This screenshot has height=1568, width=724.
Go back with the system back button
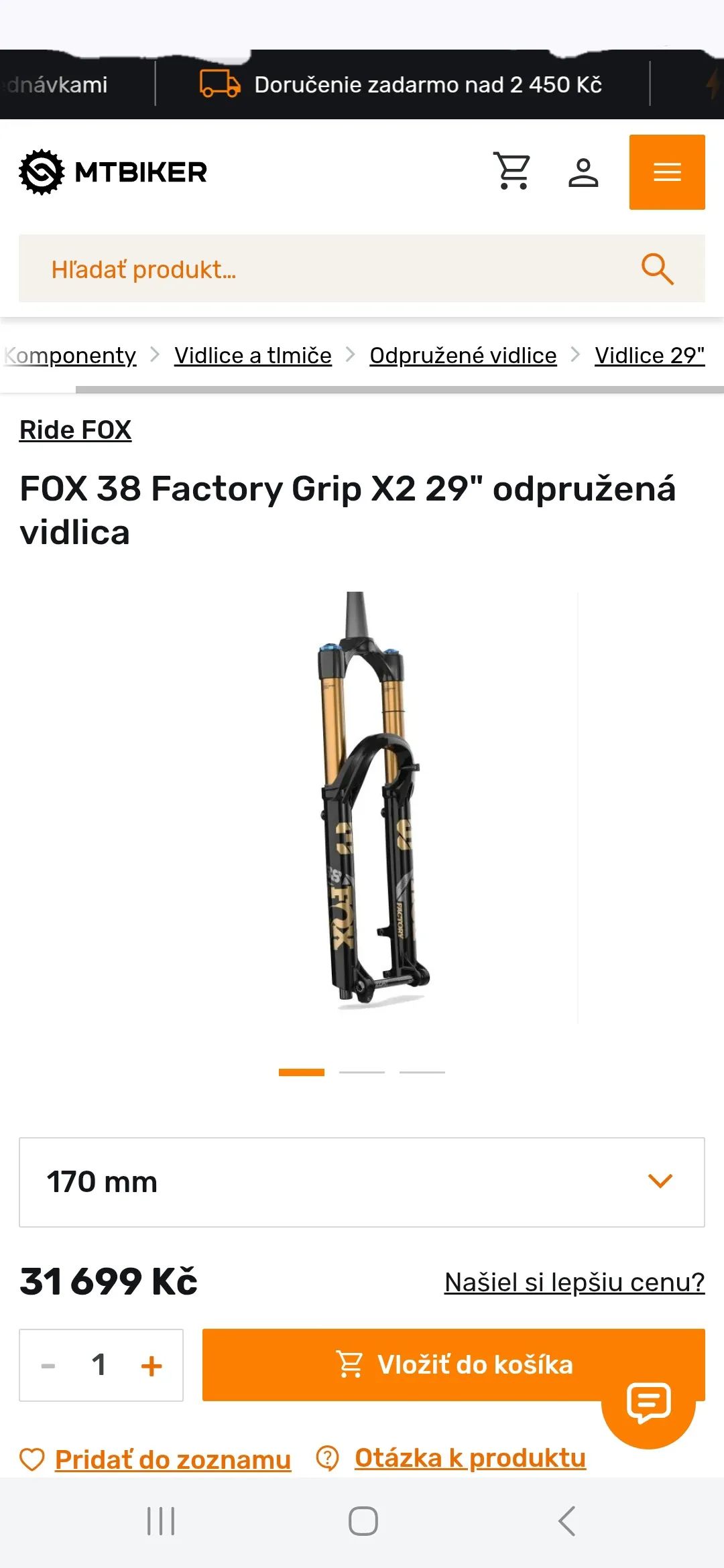click(566, 1521)
